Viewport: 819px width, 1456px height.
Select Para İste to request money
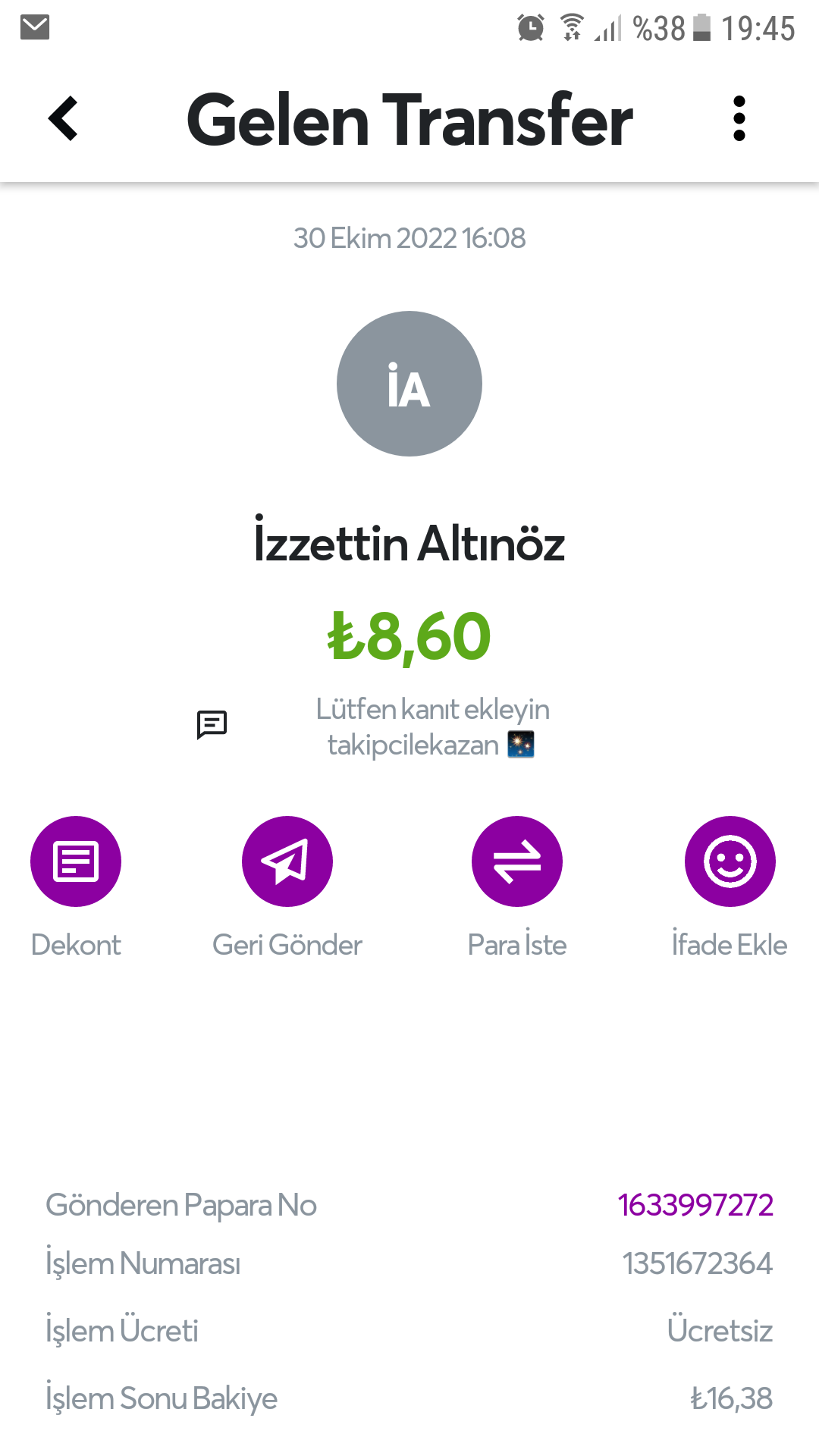[517, 861]
